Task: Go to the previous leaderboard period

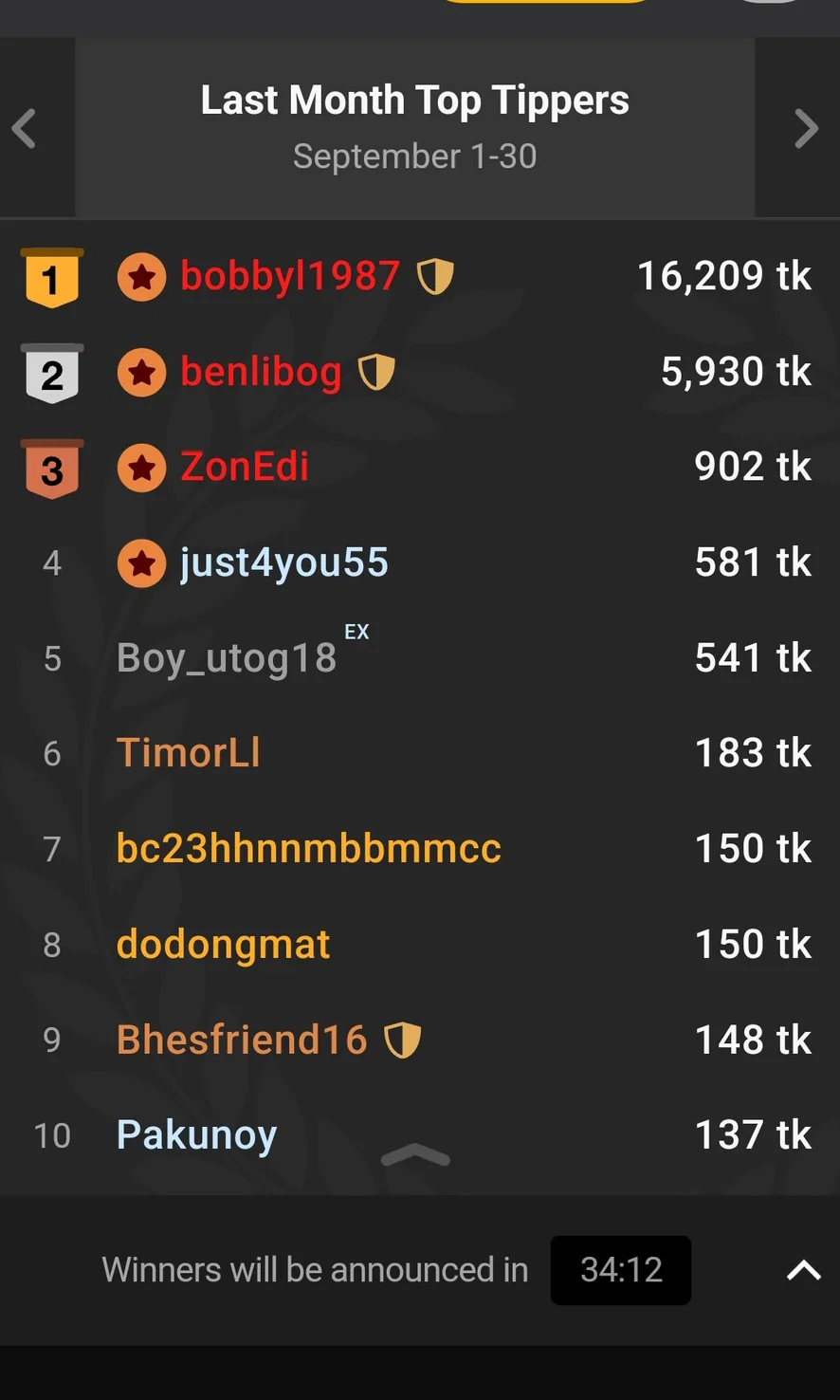Action: pyautogui.click(x=26, y=129)
